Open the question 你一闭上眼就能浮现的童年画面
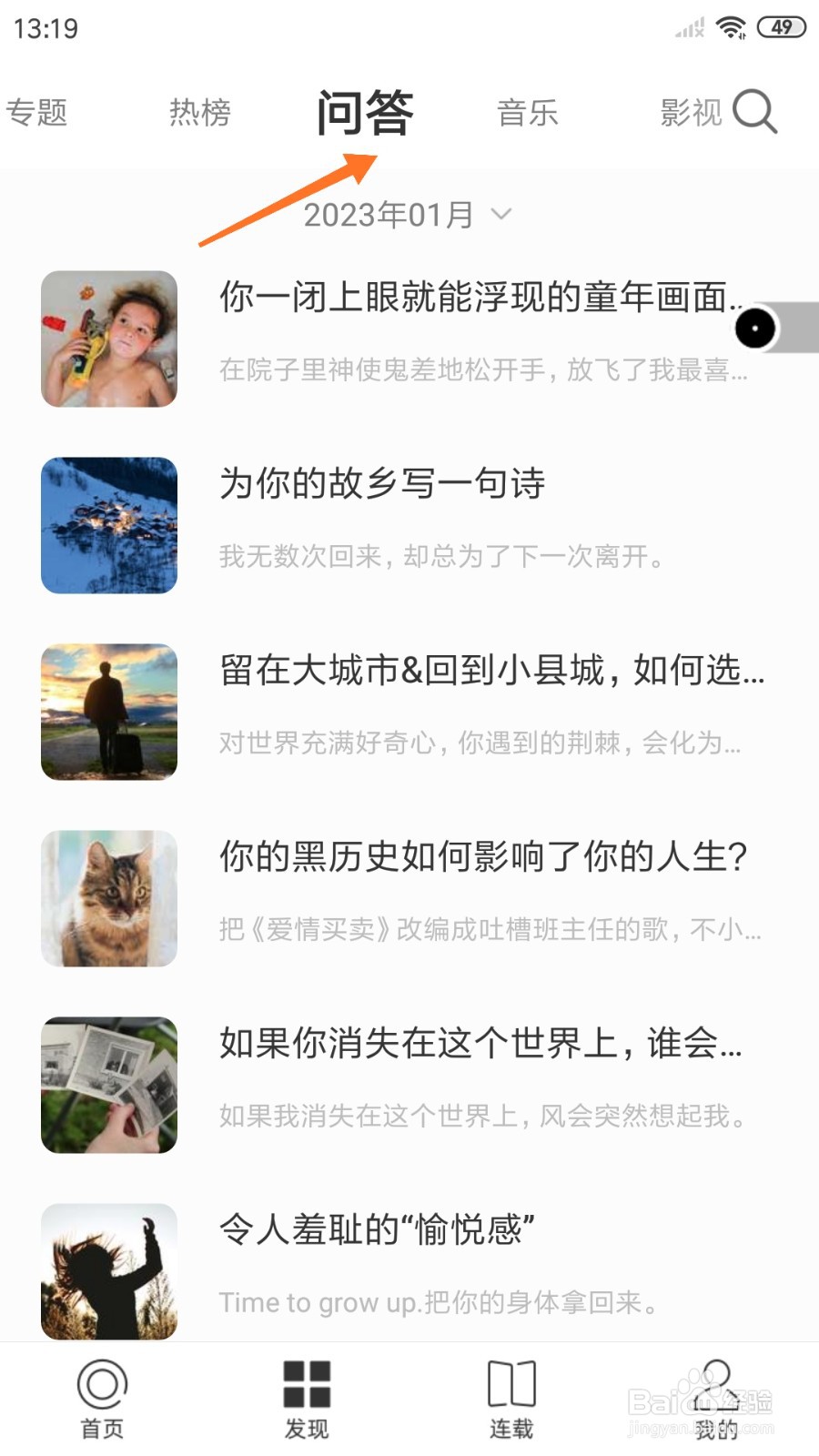 pyautogui.click(x=409, y=339)
